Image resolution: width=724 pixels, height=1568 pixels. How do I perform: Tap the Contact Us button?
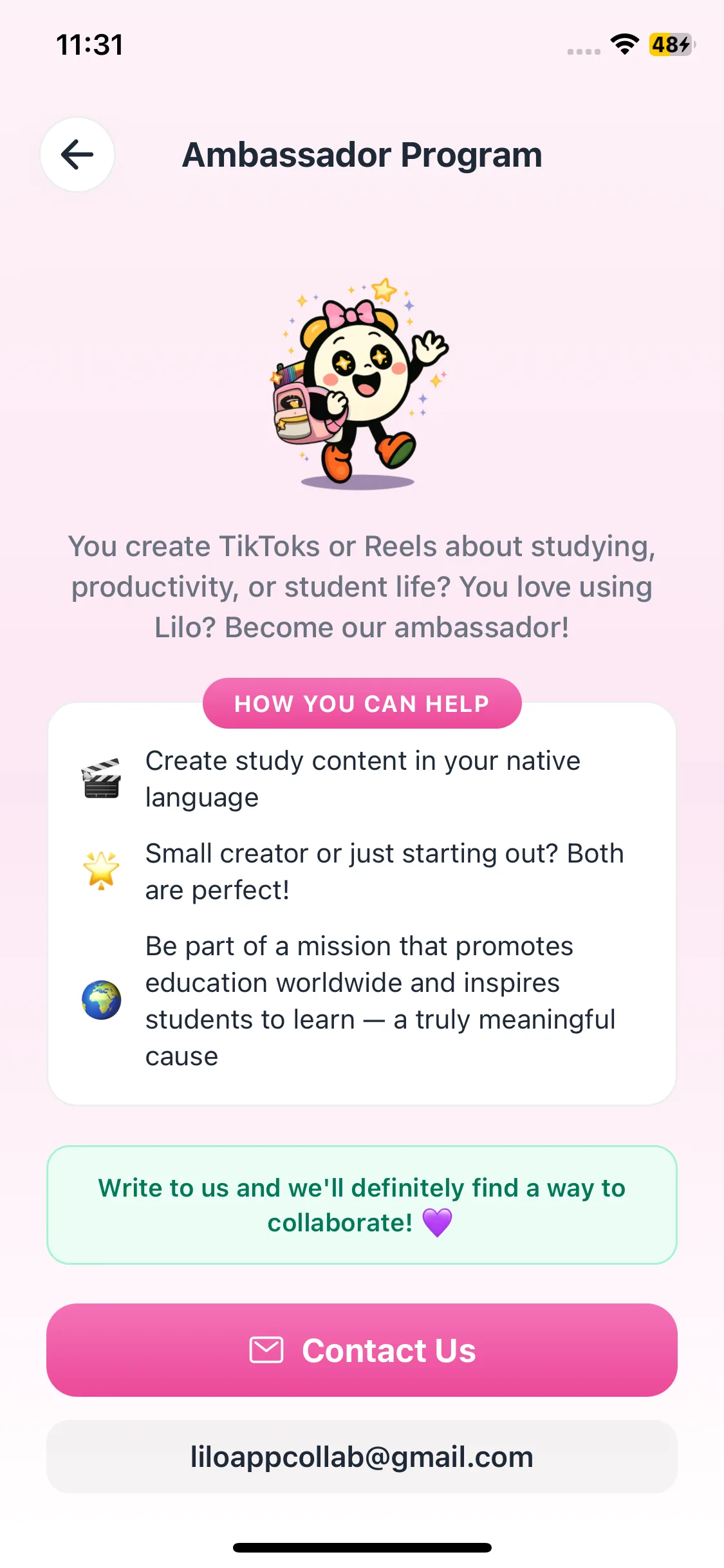(x=362, y=1350)
